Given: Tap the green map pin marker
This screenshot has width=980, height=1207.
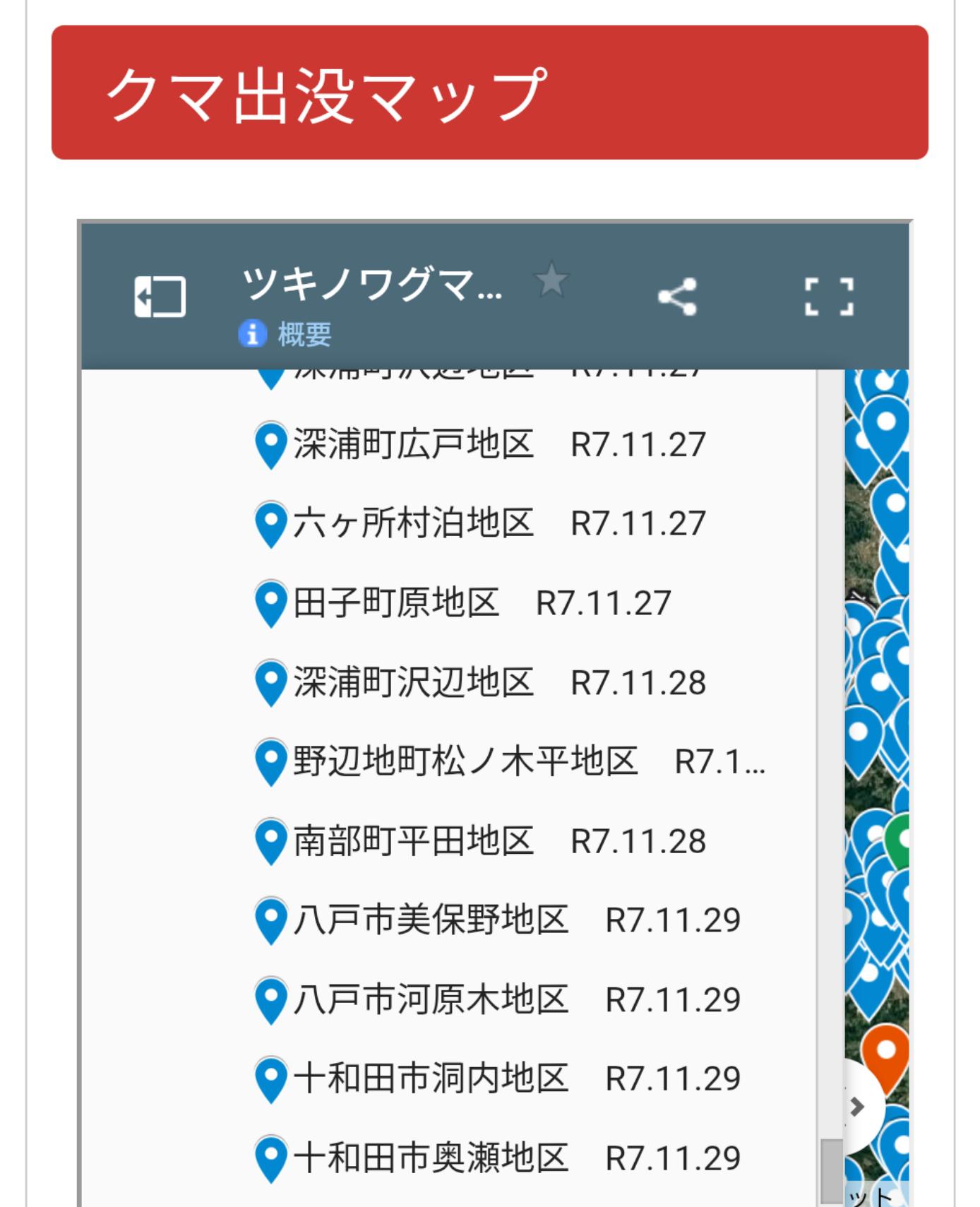Looking at the screenshot, I should 900,838.
